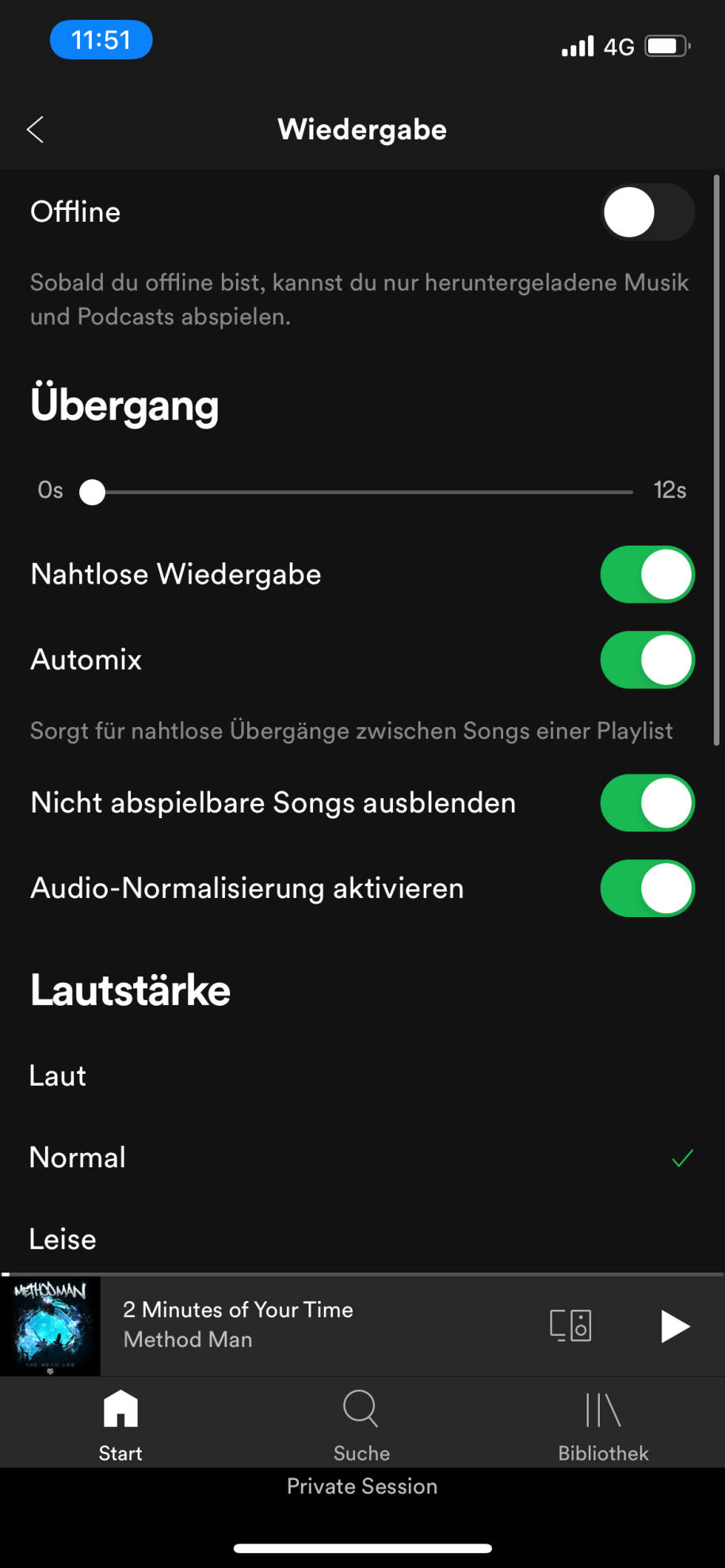The image size is (725, 1568).
Task: Disable the Automix switch
Action: point(647,660)
